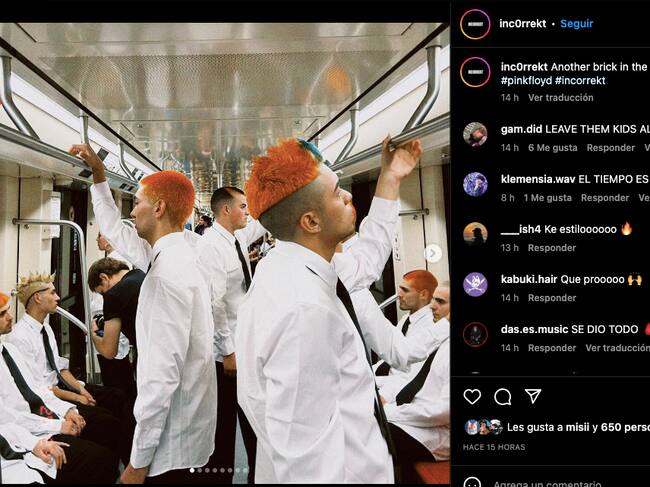650x487 pixels.
Task: View translation of the inc0rrekt caption
Action: [560, 98]
